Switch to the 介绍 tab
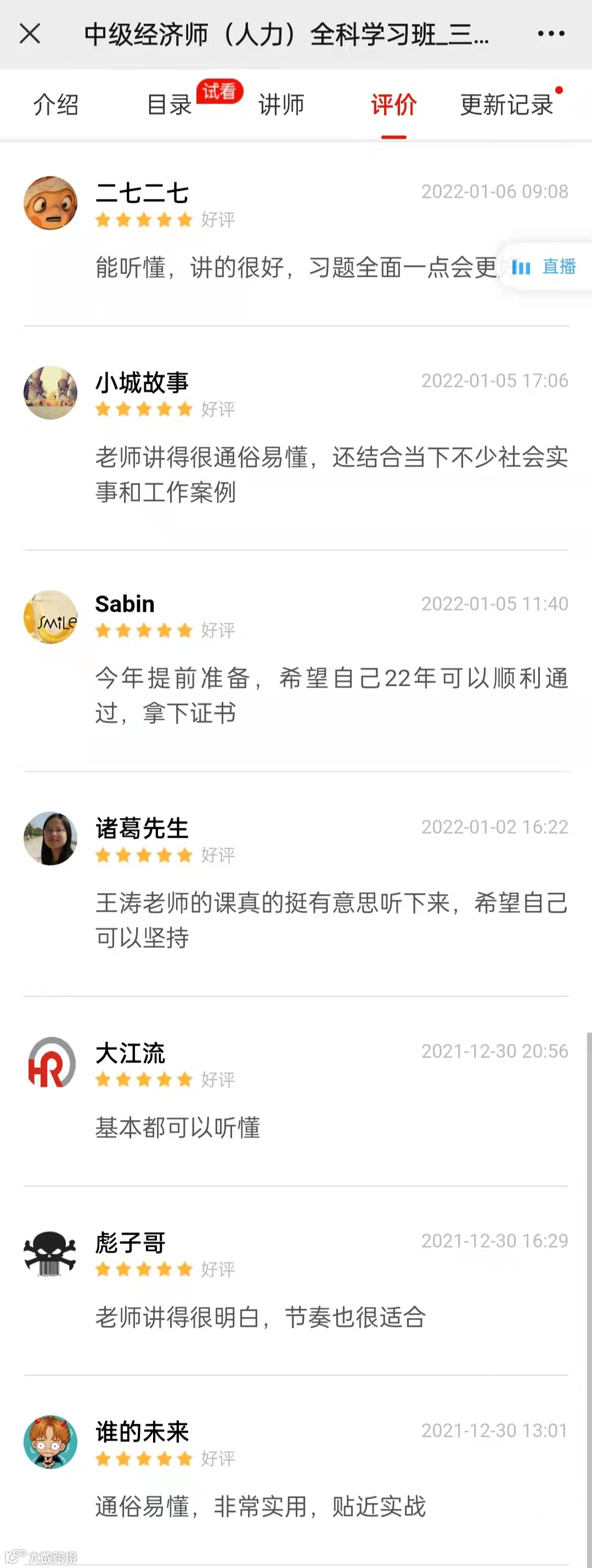This screenshot has height=1568, width=592. click(x=55, y=105)
